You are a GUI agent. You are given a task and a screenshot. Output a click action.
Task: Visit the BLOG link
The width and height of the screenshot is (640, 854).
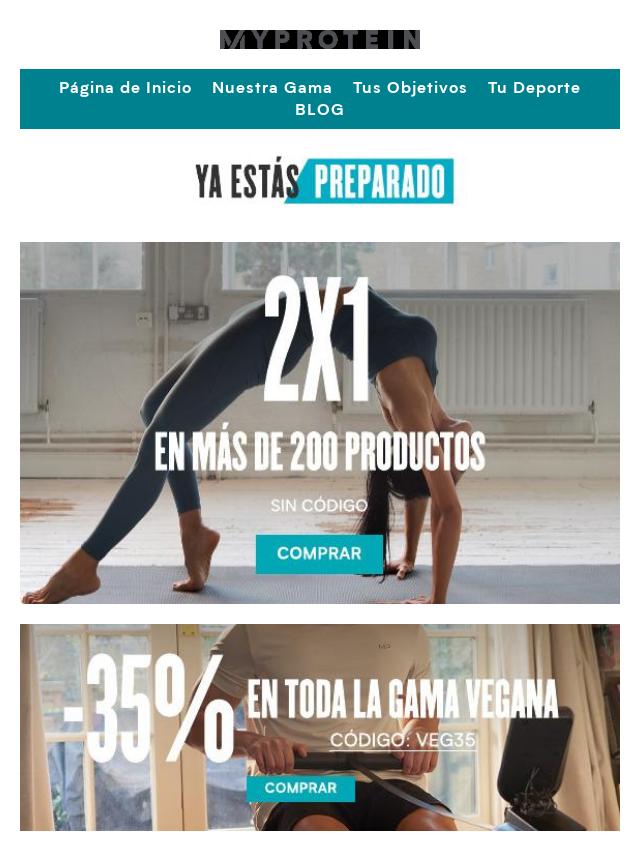click(320, 110)
